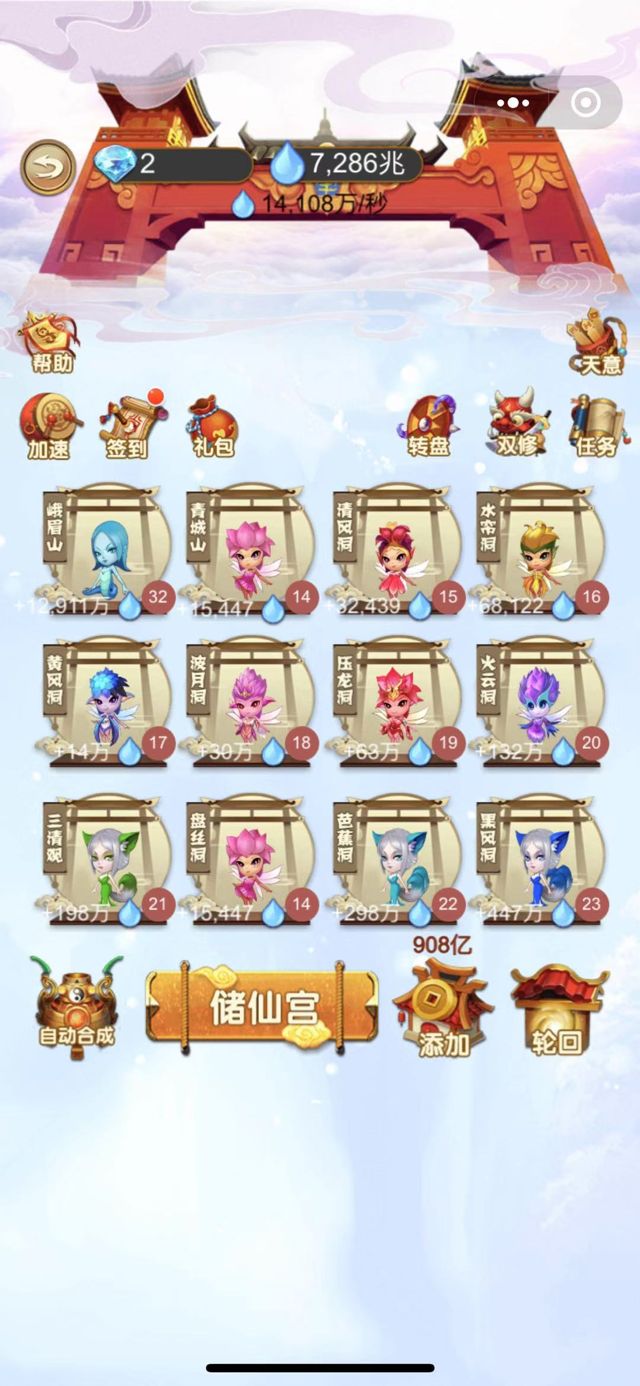
Task: Select the 水帘洞 fairy slot
Action: coord(542,552)
